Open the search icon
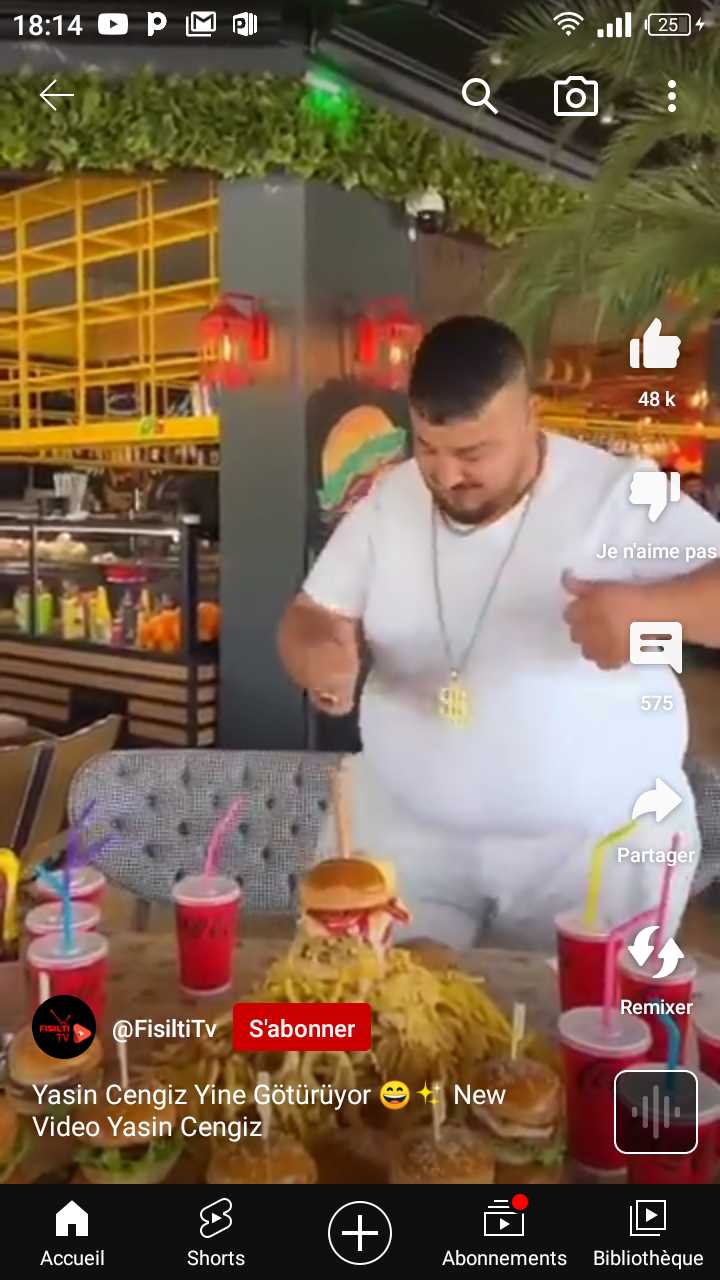 click(x=479, y=96)
